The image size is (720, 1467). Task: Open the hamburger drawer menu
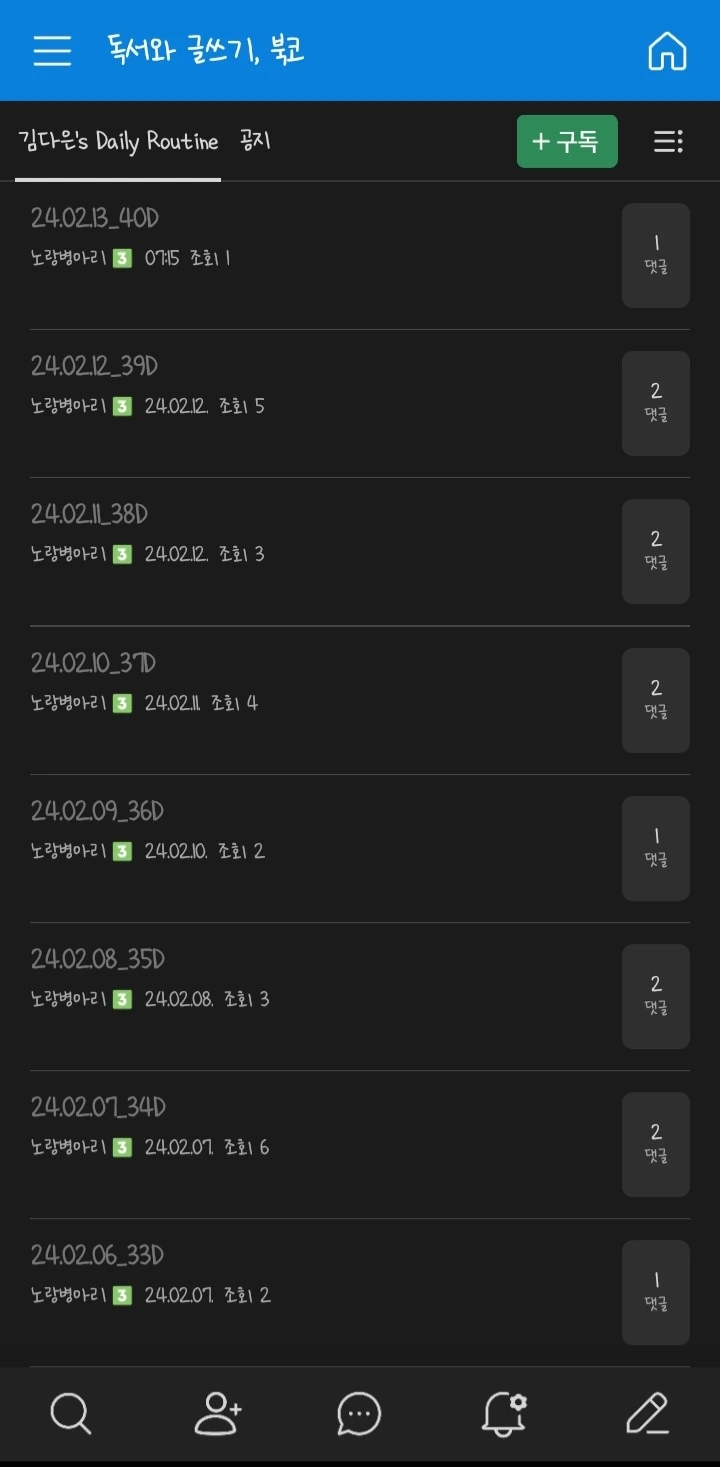52,50
